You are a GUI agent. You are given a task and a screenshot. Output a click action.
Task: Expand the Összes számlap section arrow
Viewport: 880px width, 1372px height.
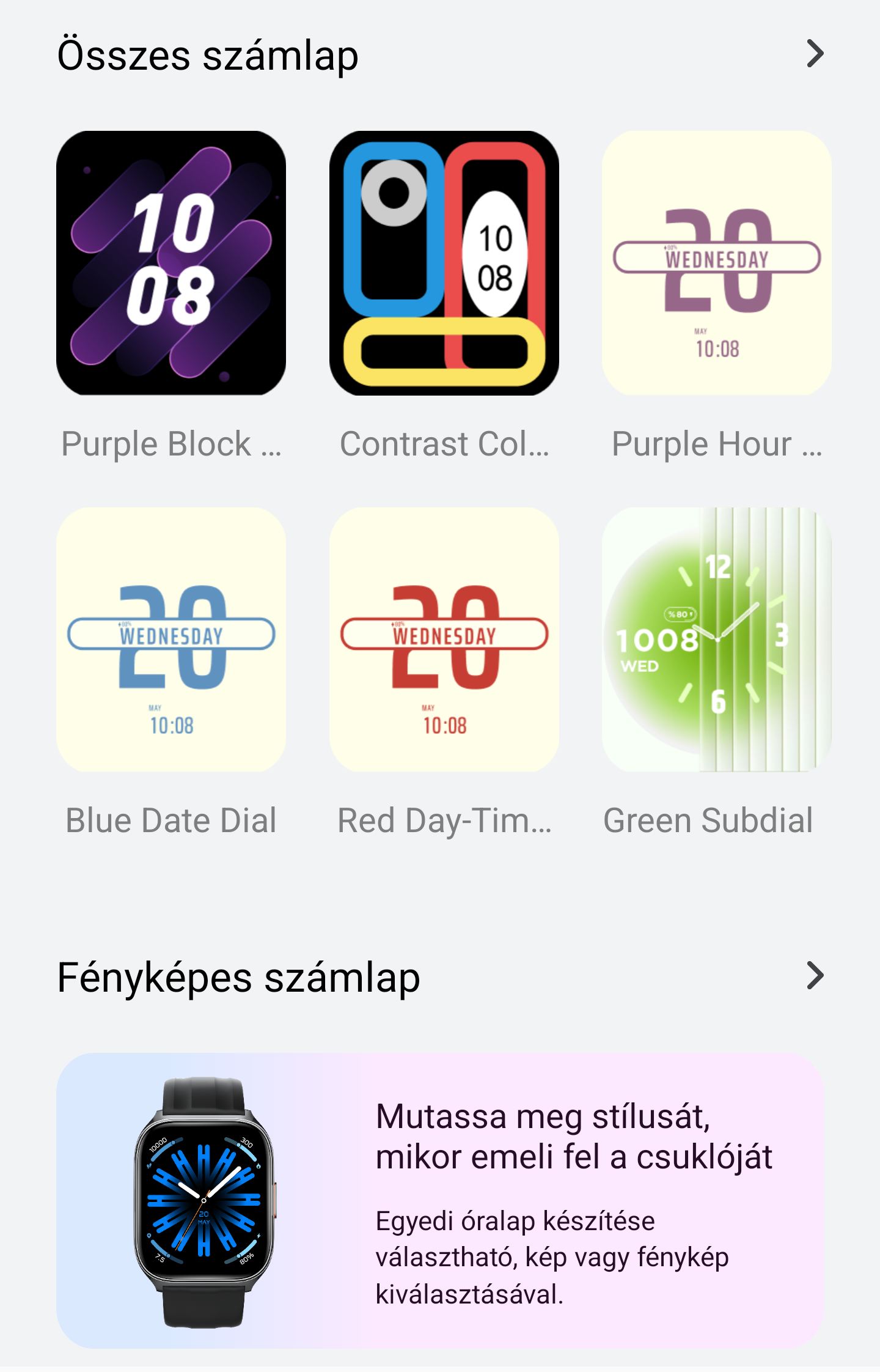[815, 54]
